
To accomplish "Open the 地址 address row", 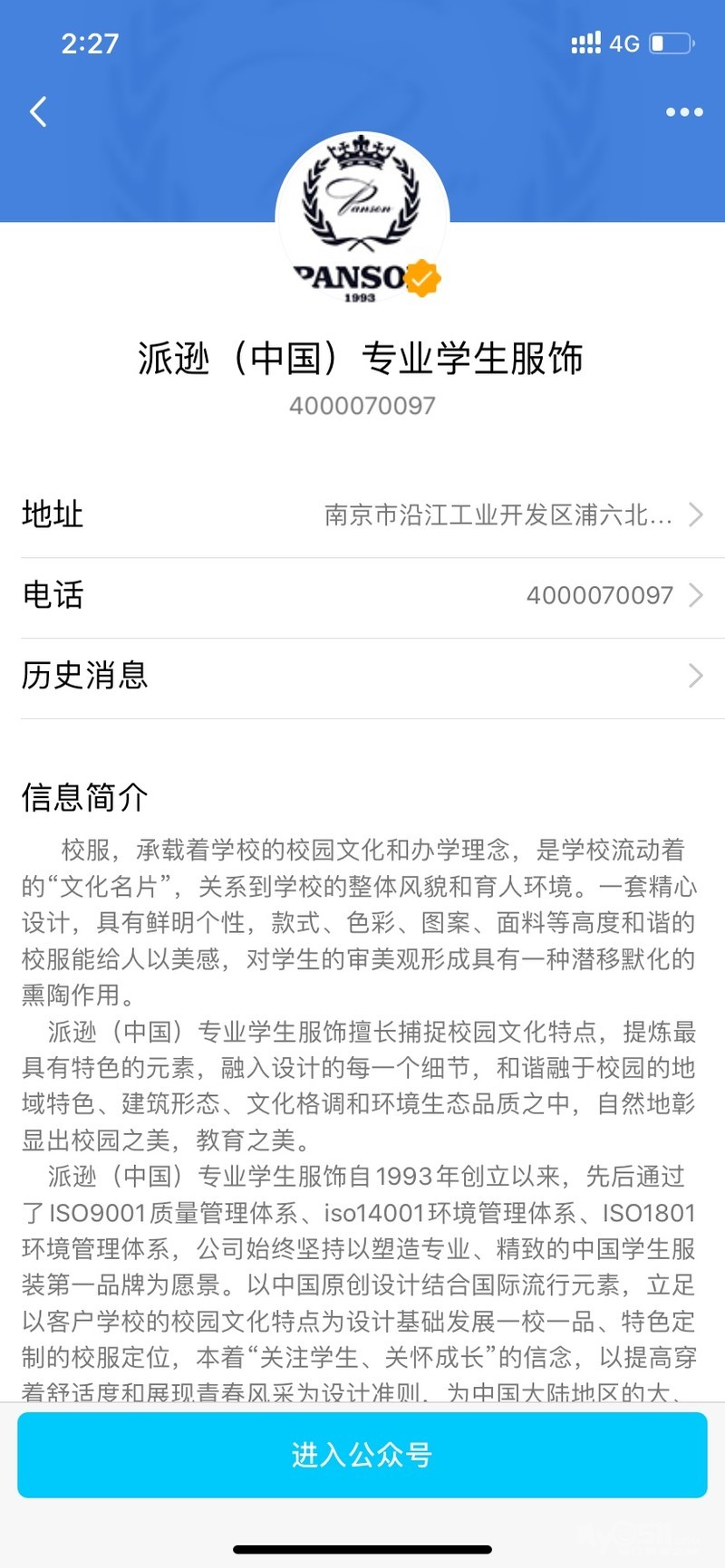I will pyautogui.click(x=362, y=515).
